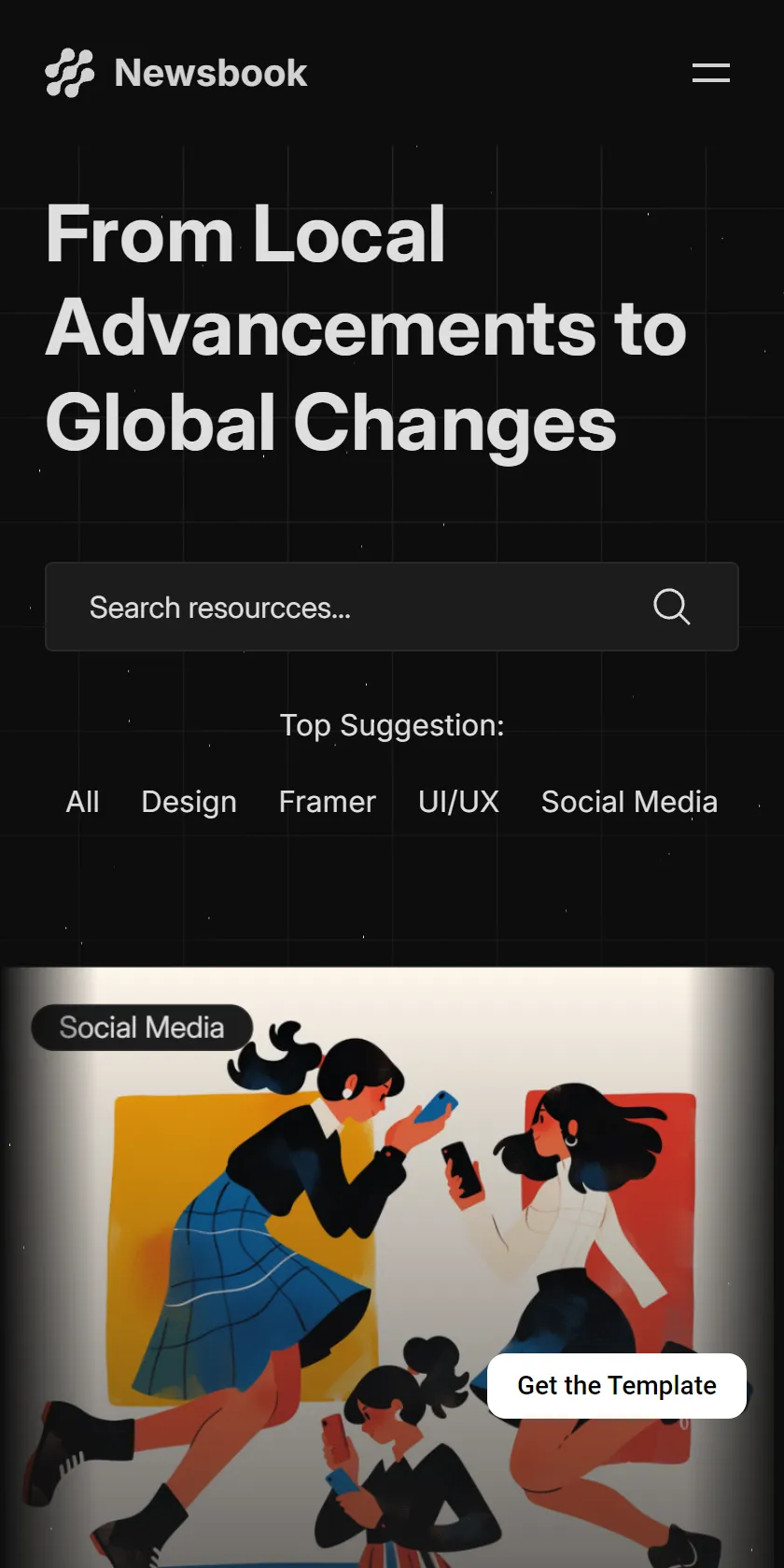The image size is (784, 1568).
Task: Filter by Social Media suggestion
Action: tap(629, 802)
